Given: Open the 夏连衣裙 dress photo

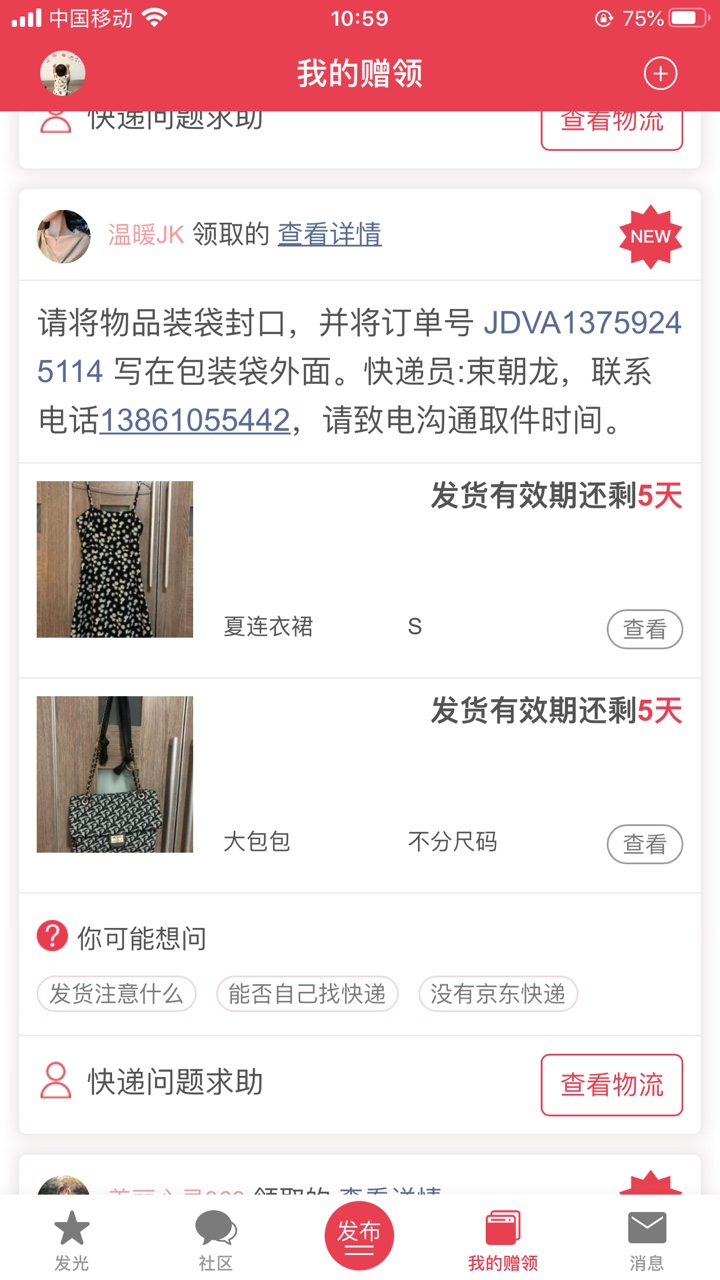Looking at the screenshot, I should click(x=115, y=559).
